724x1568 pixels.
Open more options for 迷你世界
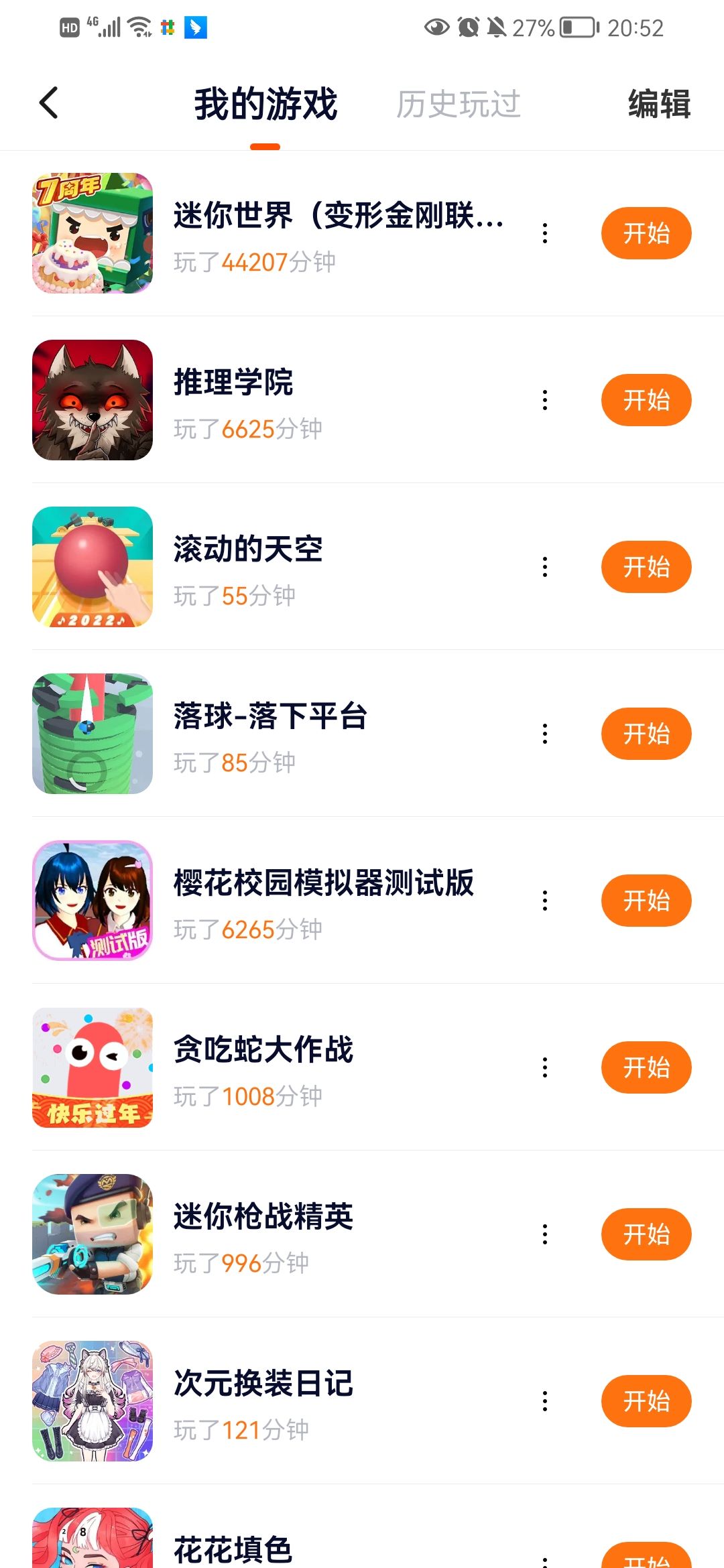[545, 233]
